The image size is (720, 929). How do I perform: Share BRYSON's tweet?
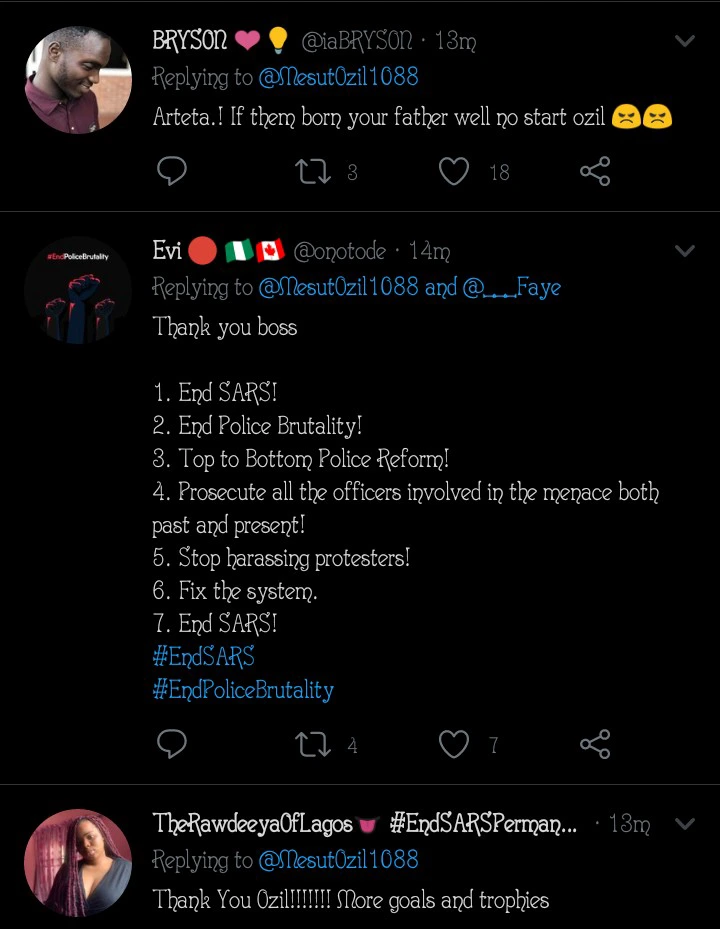click(595, 172)
